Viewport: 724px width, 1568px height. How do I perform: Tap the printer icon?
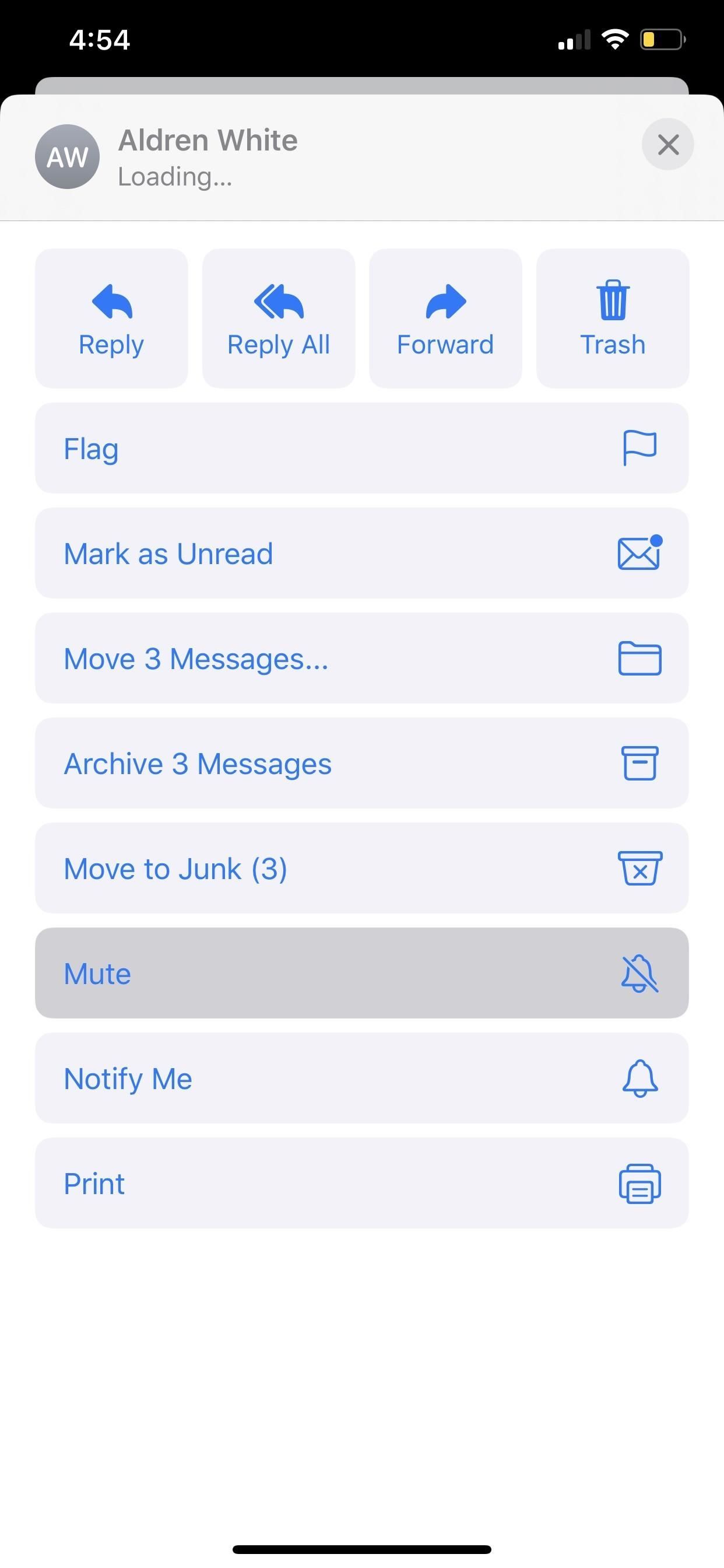(640, 1182)
